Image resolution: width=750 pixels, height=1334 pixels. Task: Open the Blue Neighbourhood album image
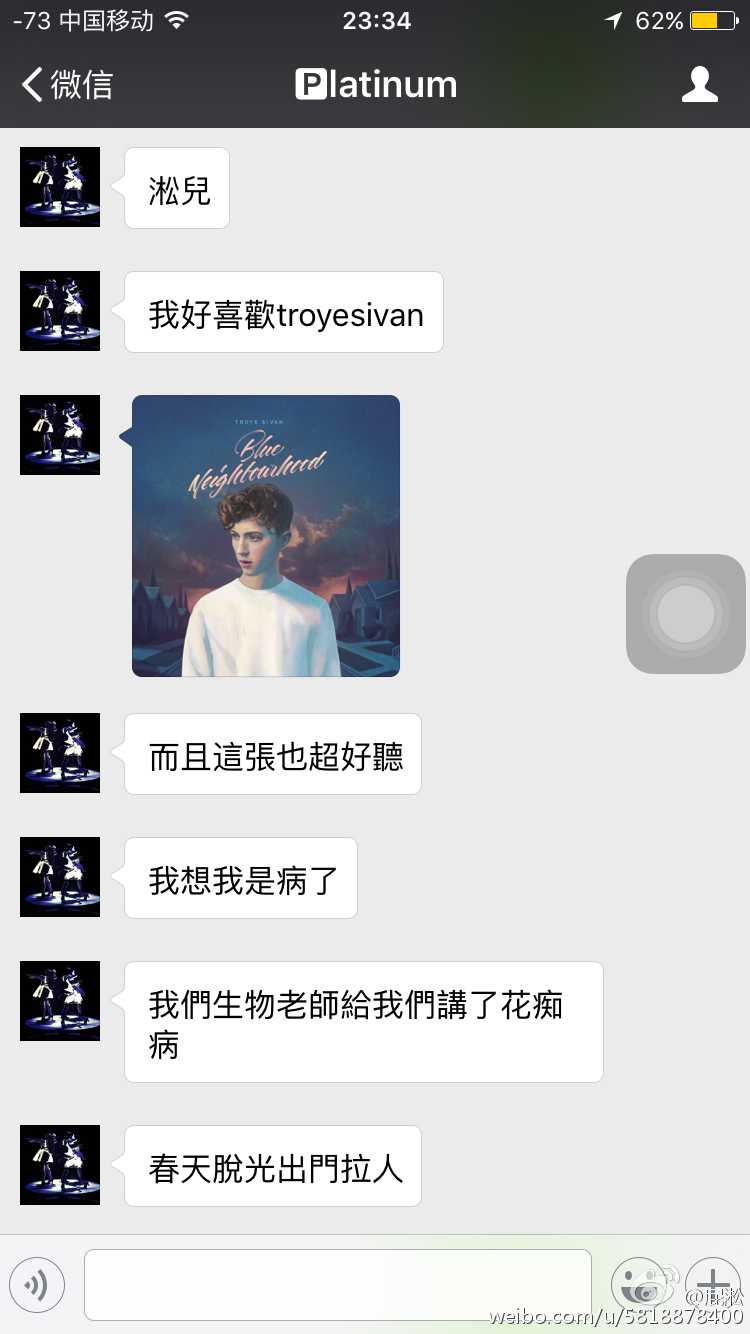tap(266, 536)
